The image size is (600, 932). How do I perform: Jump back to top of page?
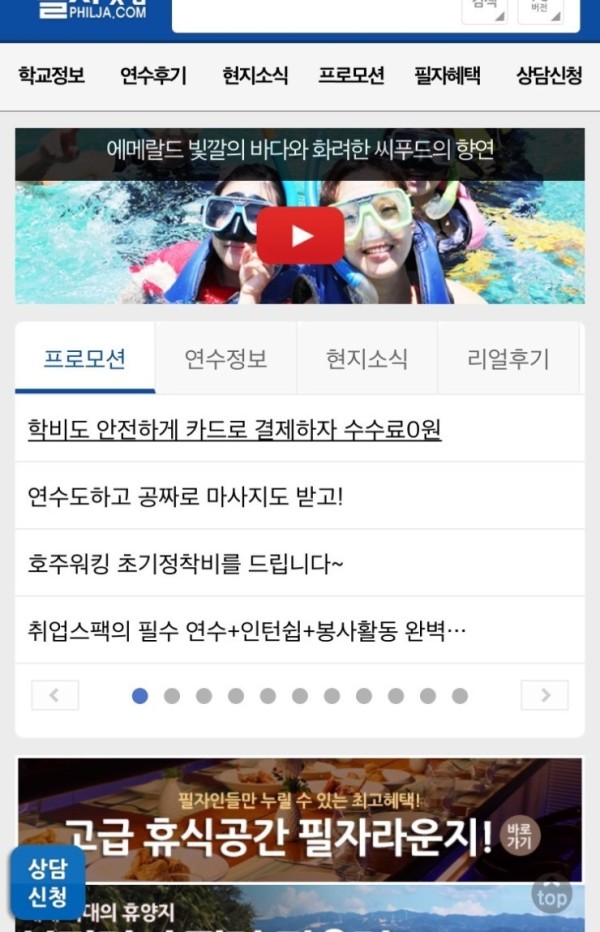coord(551,895)
